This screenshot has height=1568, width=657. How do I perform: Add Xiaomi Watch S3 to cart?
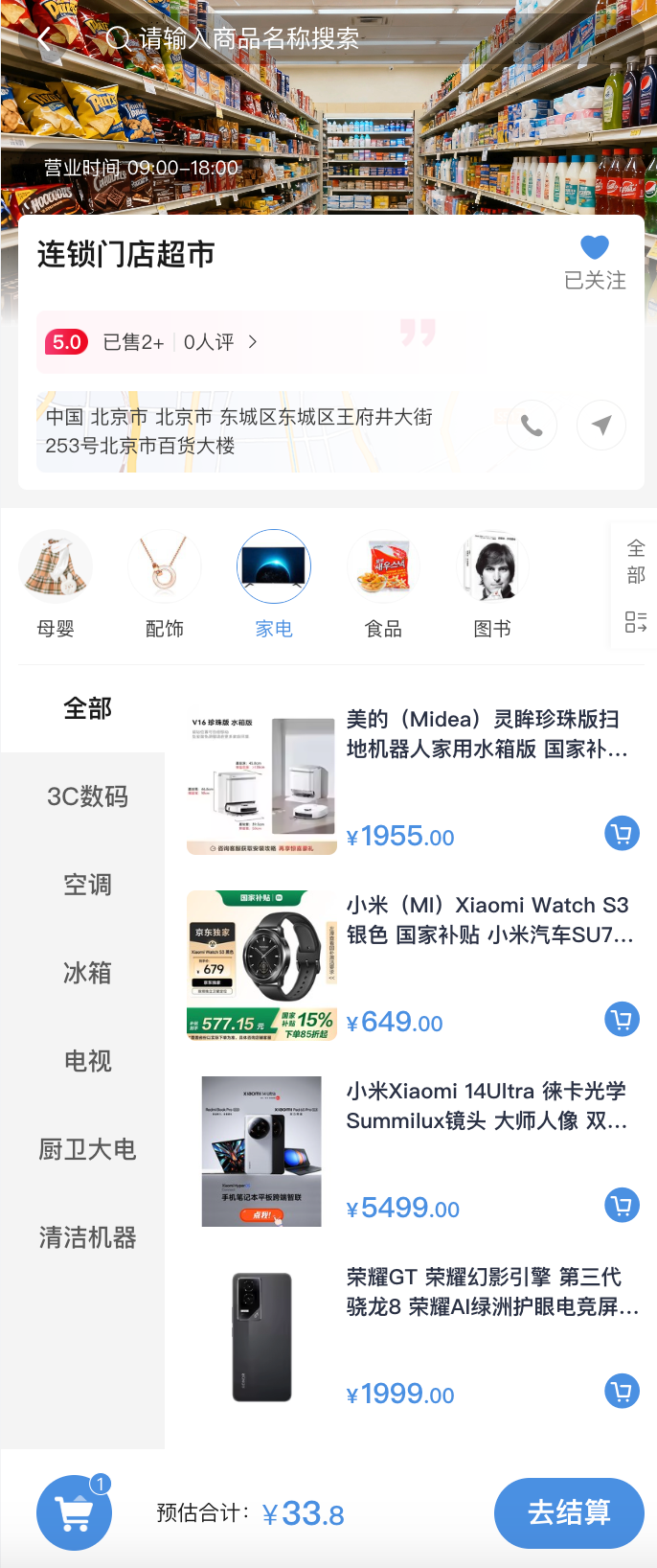(622, 1020)
